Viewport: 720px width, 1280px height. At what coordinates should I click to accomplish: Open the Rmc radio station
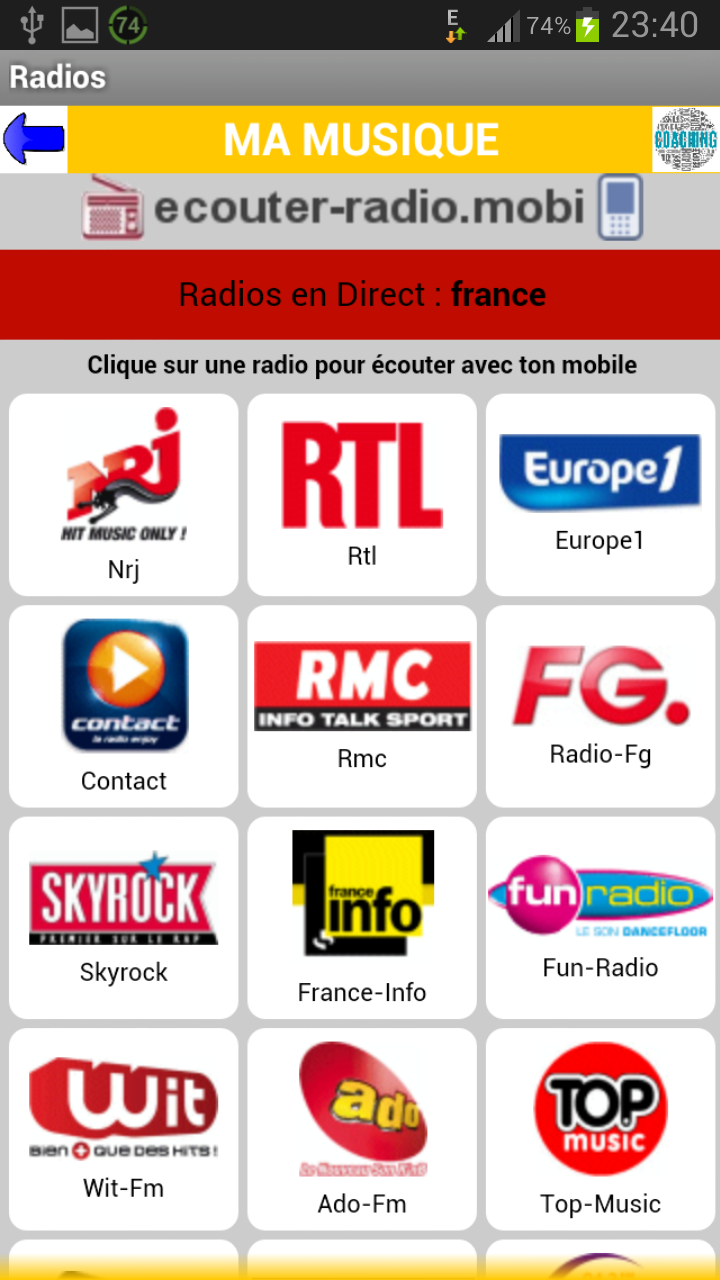[x=362, y=706]
